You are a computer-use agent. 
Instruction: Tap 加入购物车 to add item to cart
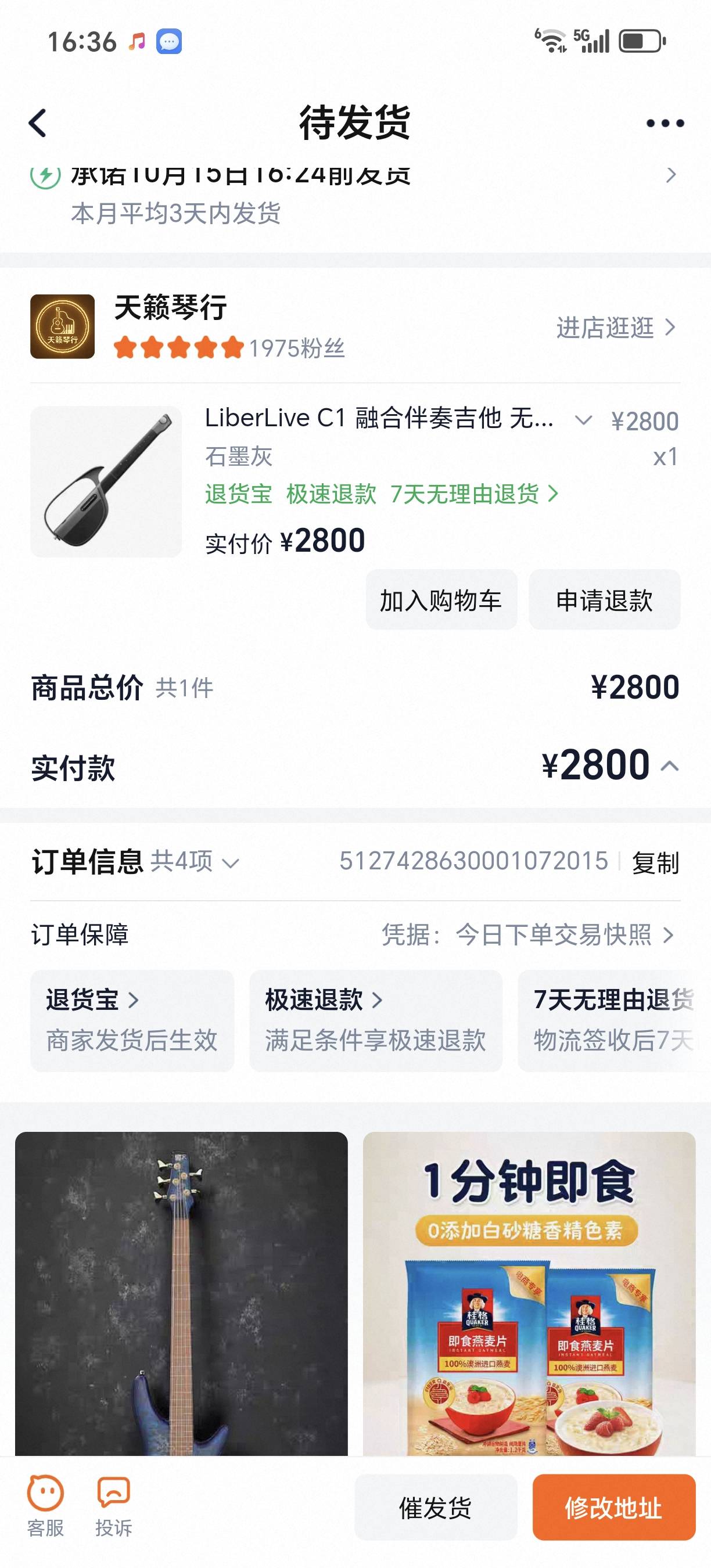click(441, 599)
